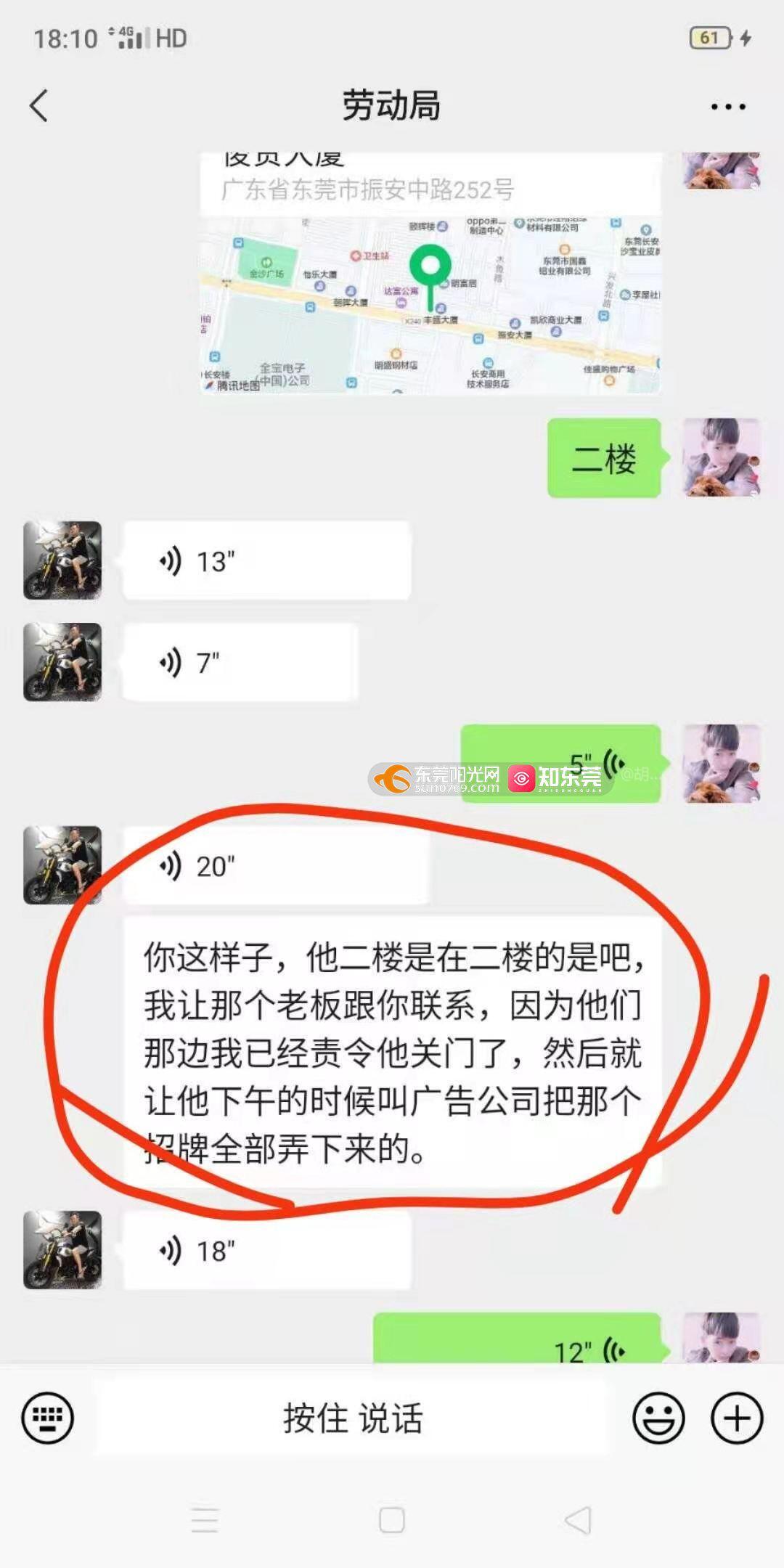Screen dimensions: 784x1568
Task: Play the sent 12-second voice message
Action: [x=517, y=1342]
